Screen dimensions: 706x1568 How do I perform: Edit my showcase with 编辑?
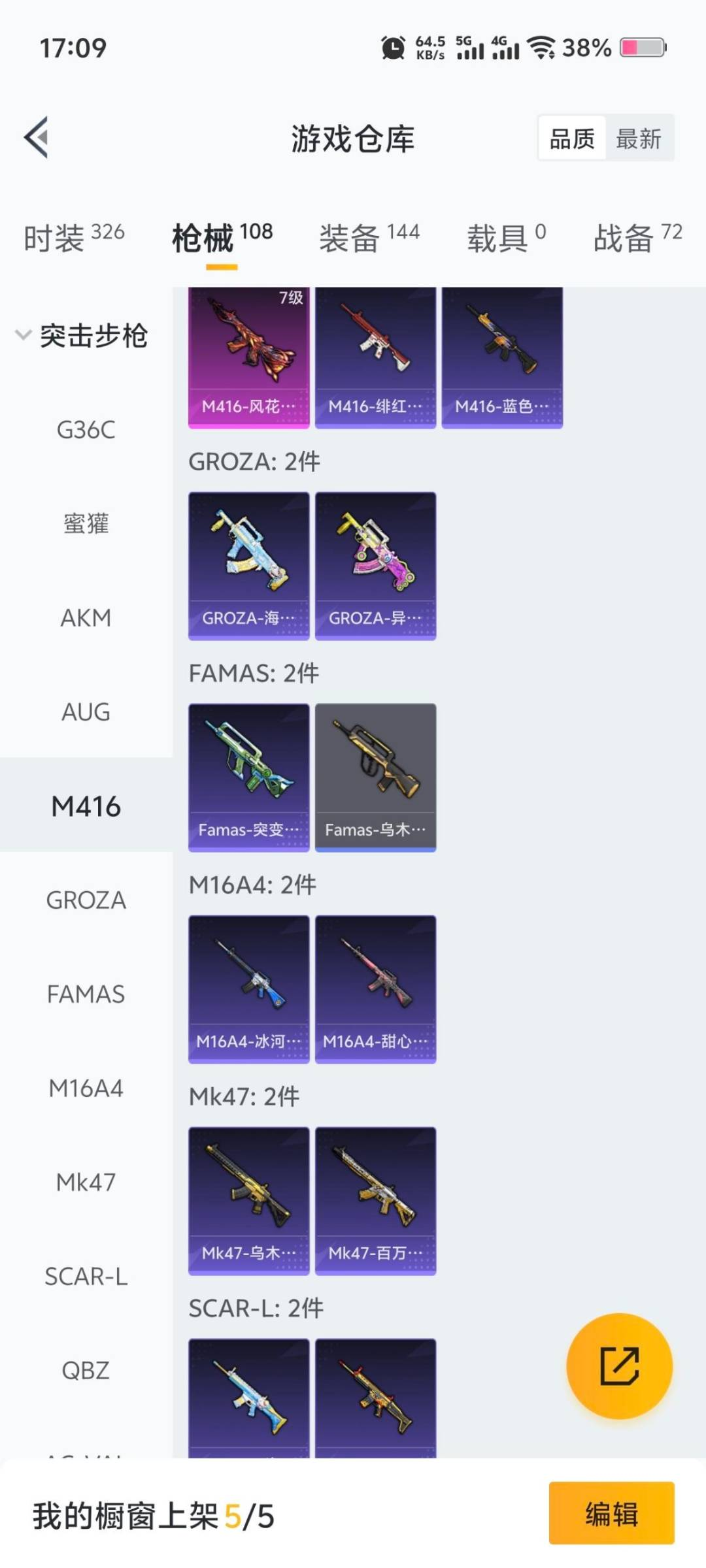(611, 1514)
